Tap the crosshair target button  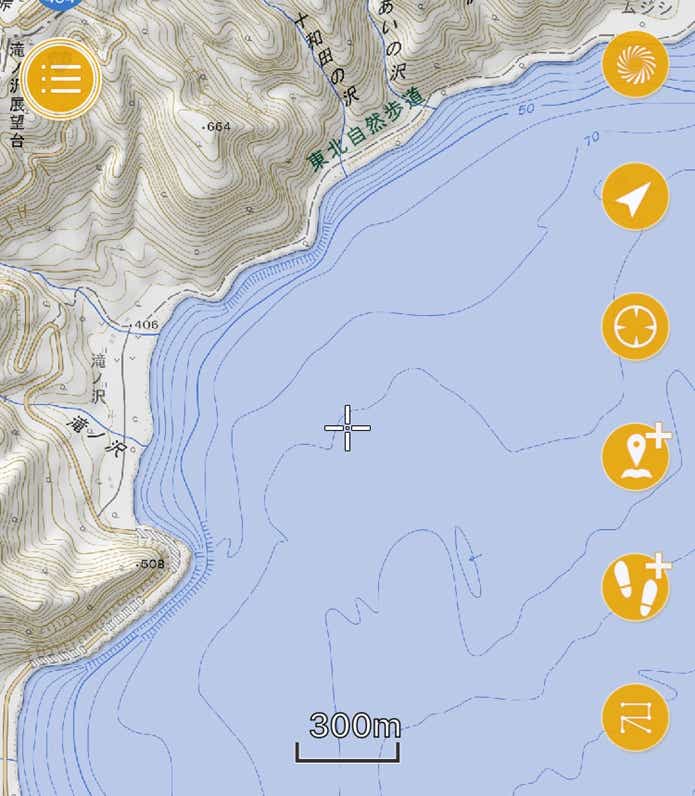(635, 327)
